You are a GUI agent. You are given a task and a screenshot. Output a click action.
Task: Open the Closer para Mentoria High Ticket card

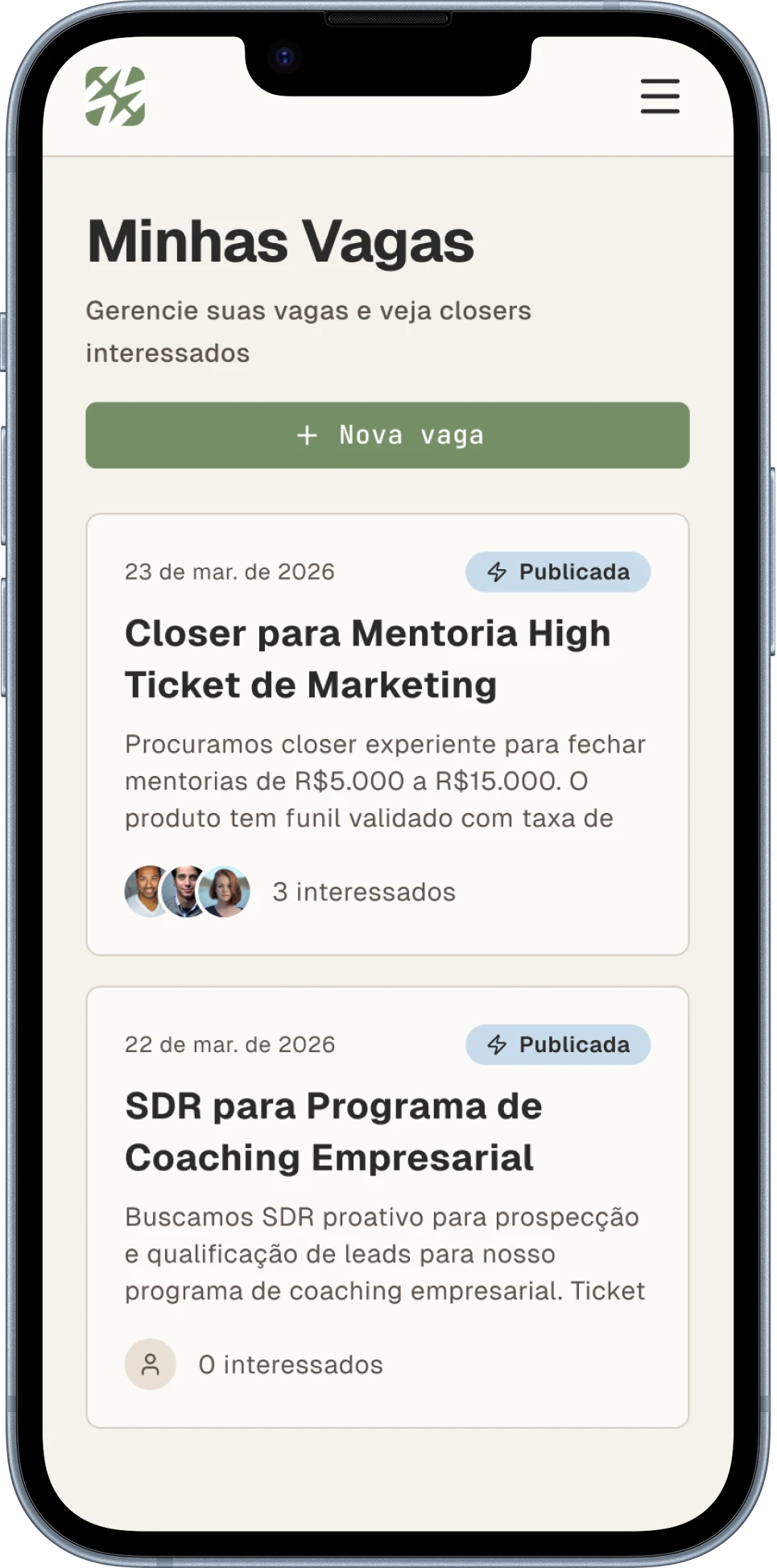click(367, 659)
